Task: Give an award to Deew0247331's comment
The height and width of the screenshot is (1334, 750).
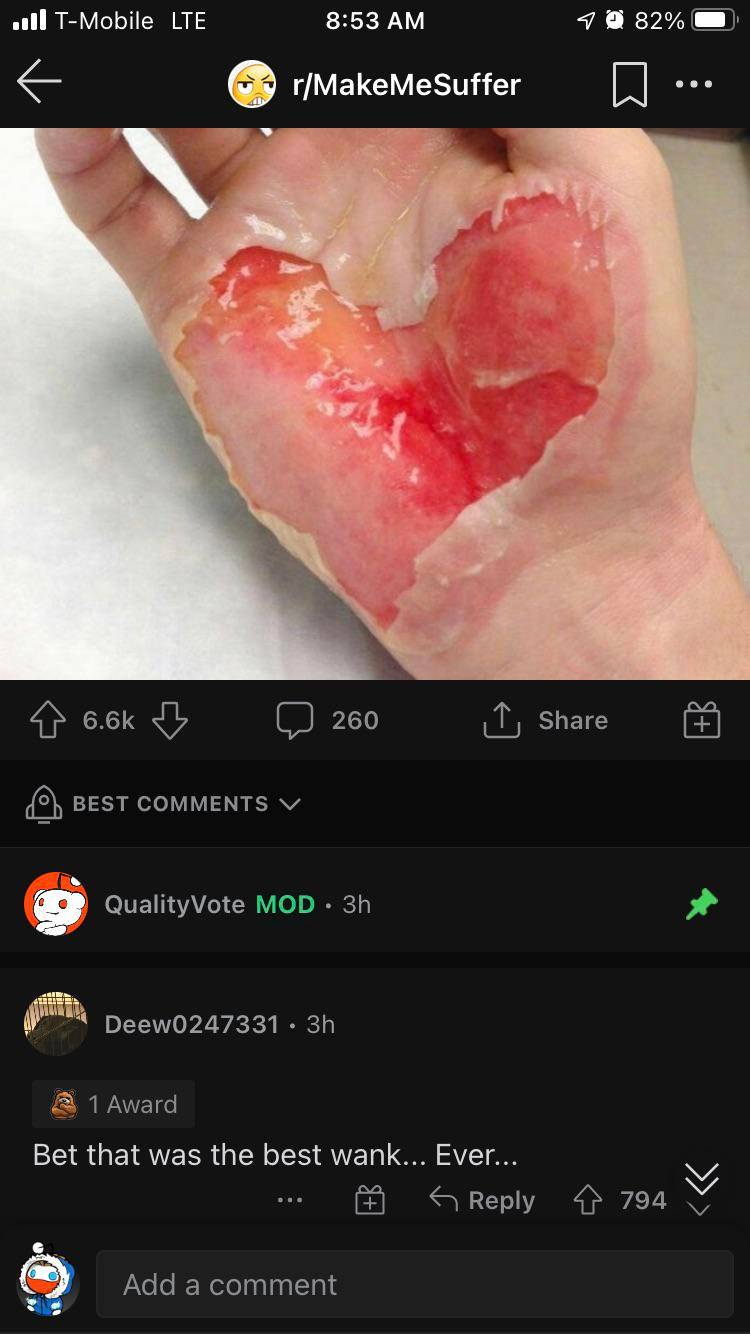Action: pos(370,1200)
